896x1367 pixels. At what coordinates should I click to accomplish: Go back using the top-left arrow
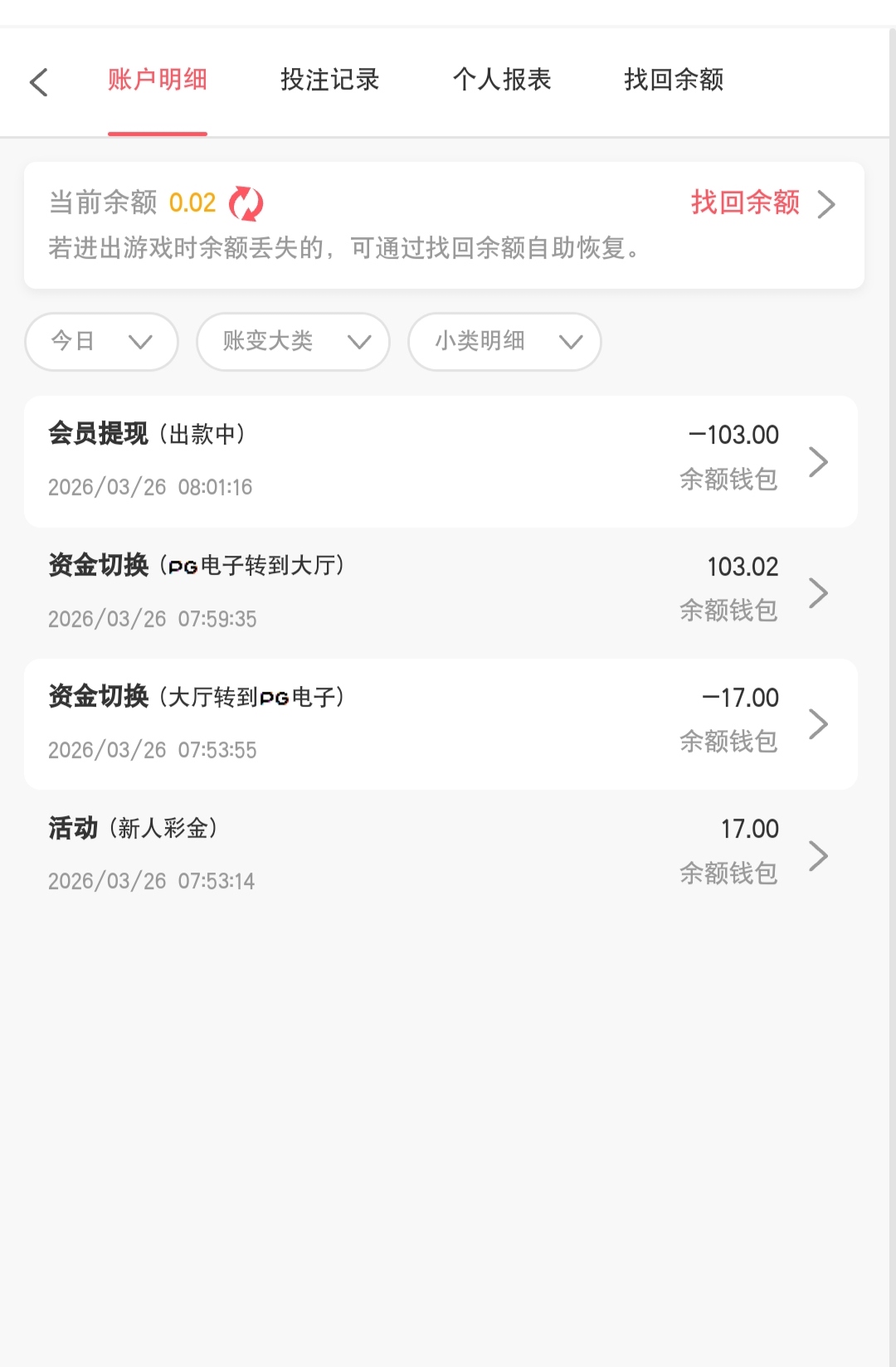pyautogui.click(x=39, y=81)
